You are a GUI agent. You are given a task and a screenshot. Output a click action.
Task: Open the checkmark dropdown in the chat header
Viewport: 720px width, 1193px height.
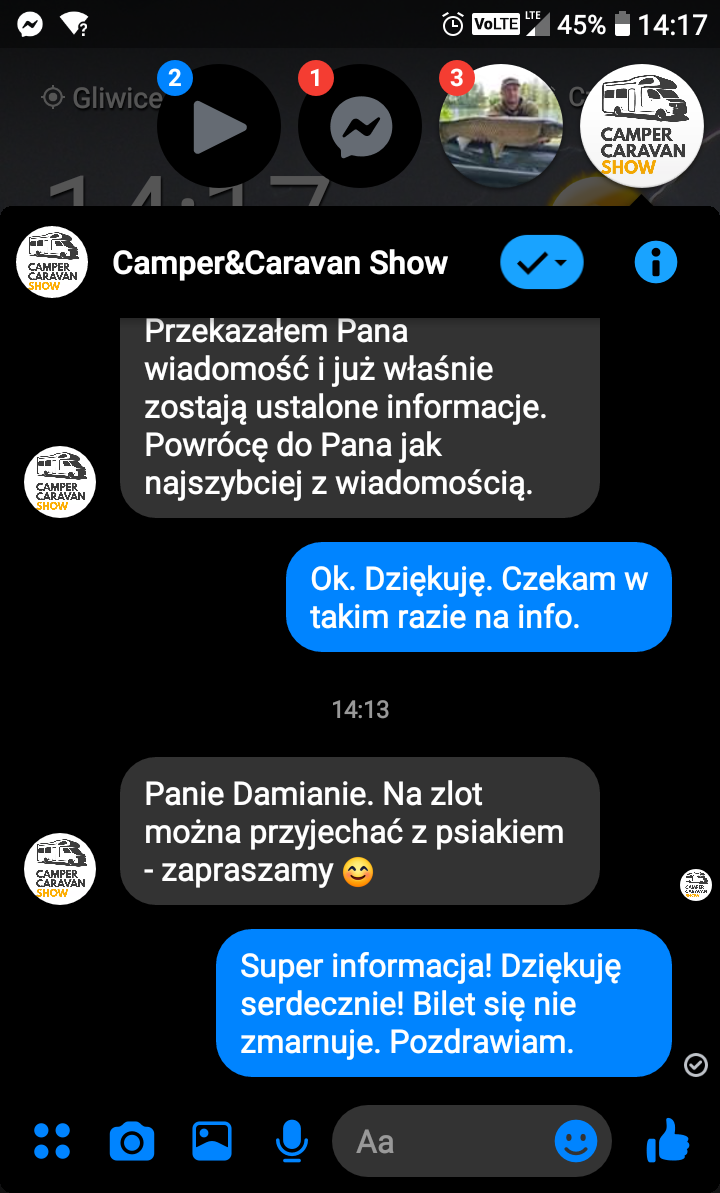tap(541, 263)
